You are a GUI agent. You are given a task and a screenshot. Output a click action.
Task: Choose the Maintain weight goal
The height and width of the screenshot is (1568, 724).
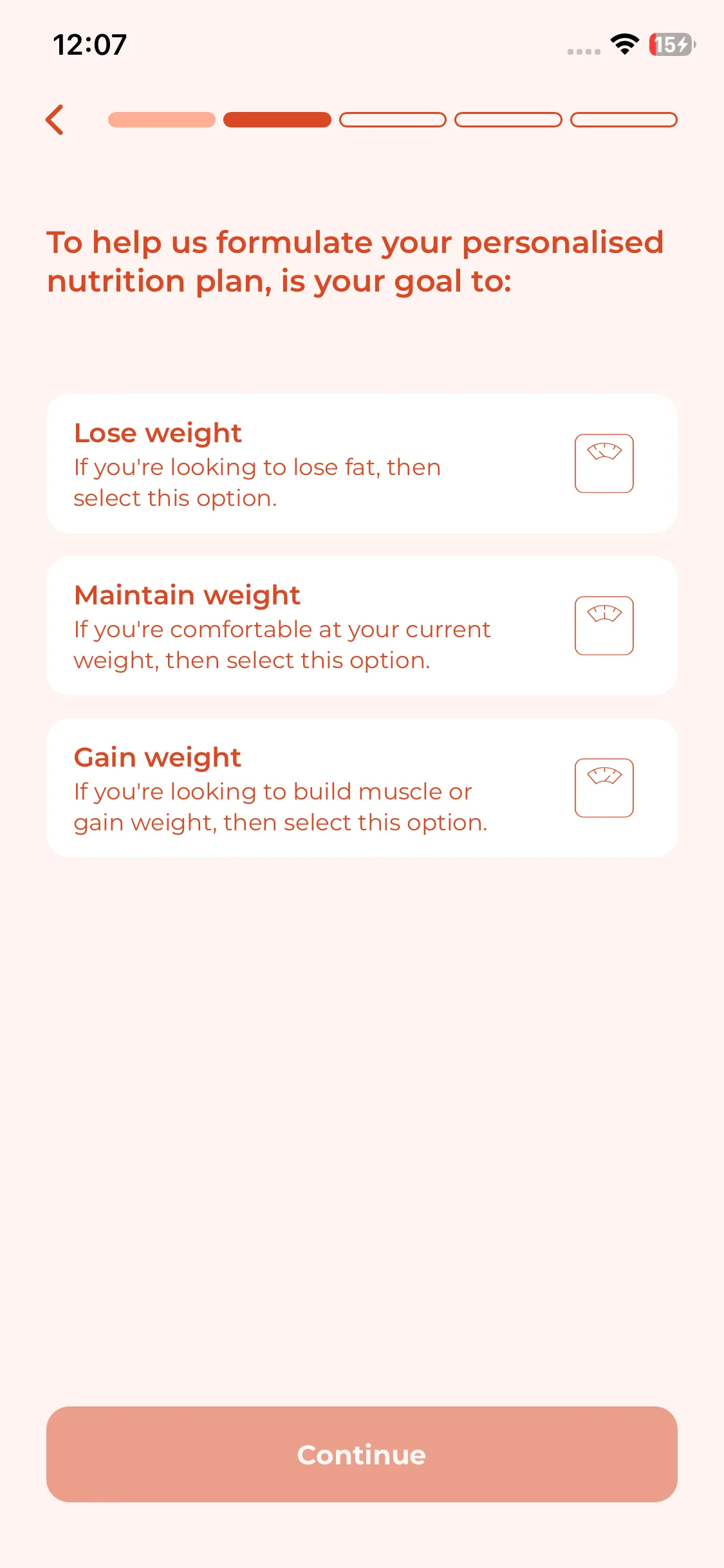pos(361,626)
